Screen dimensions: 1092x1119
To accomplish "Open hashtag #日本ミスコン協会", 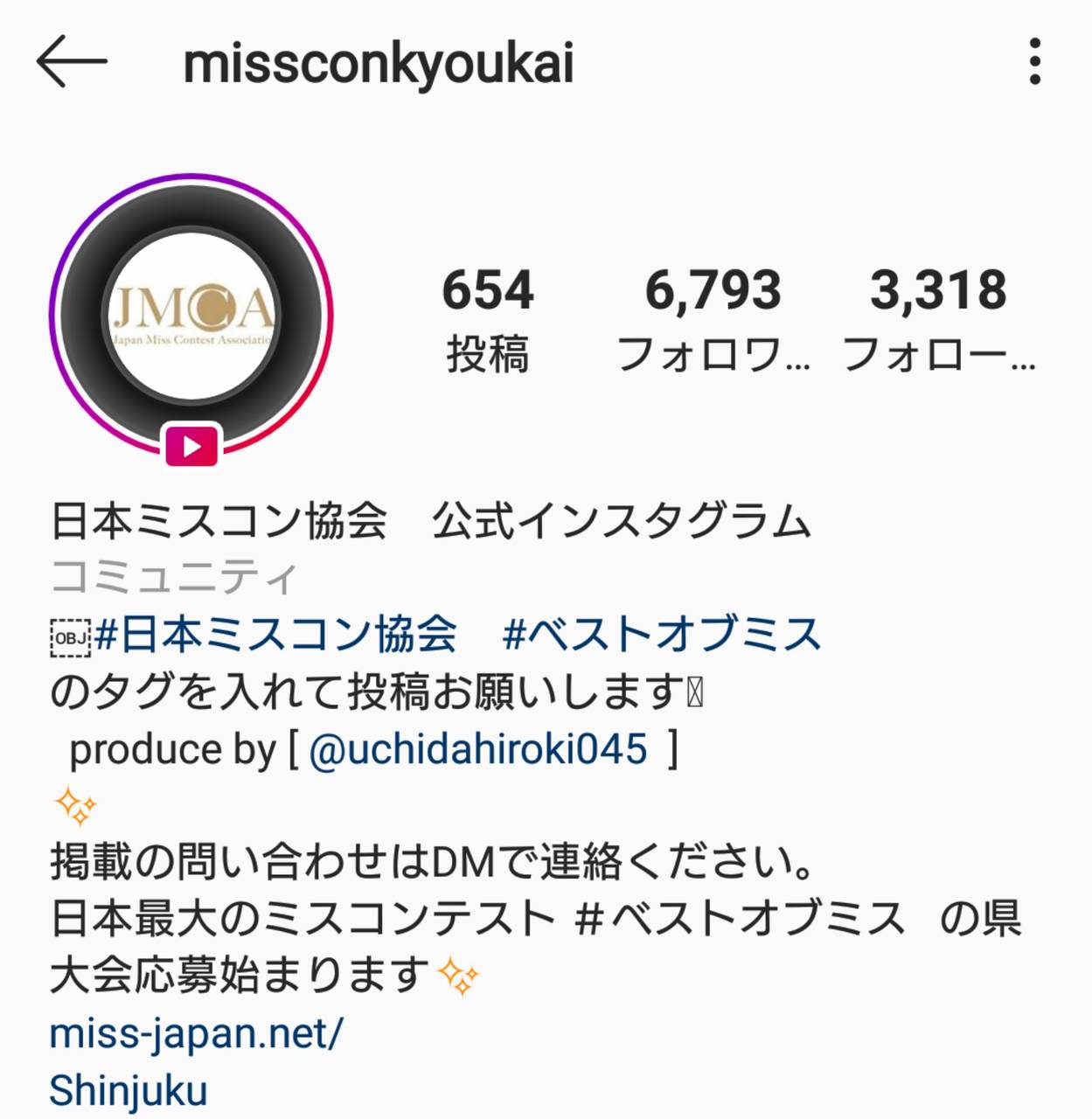I will [276, 635].
